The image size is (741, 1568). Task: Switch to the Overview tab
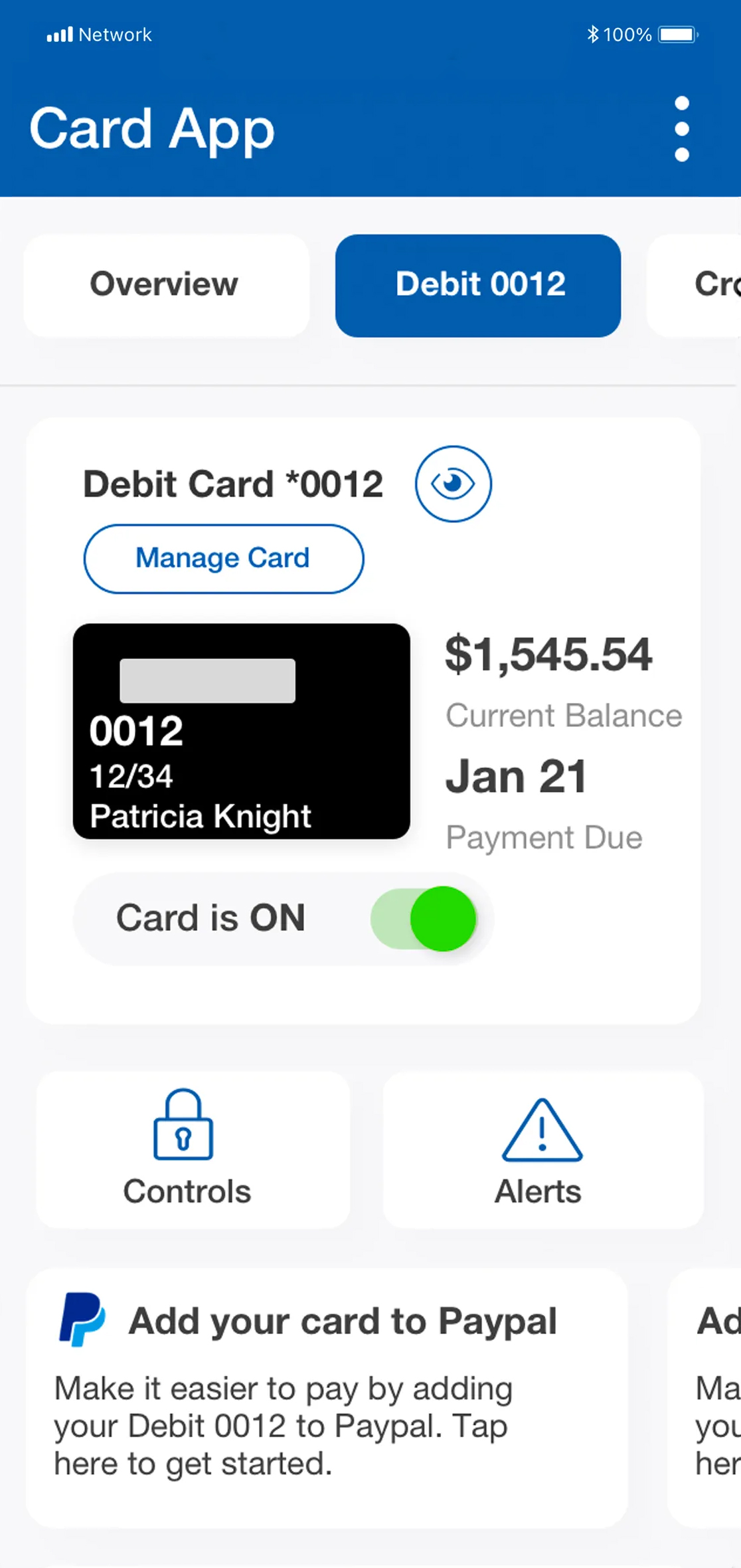point(165,285)
